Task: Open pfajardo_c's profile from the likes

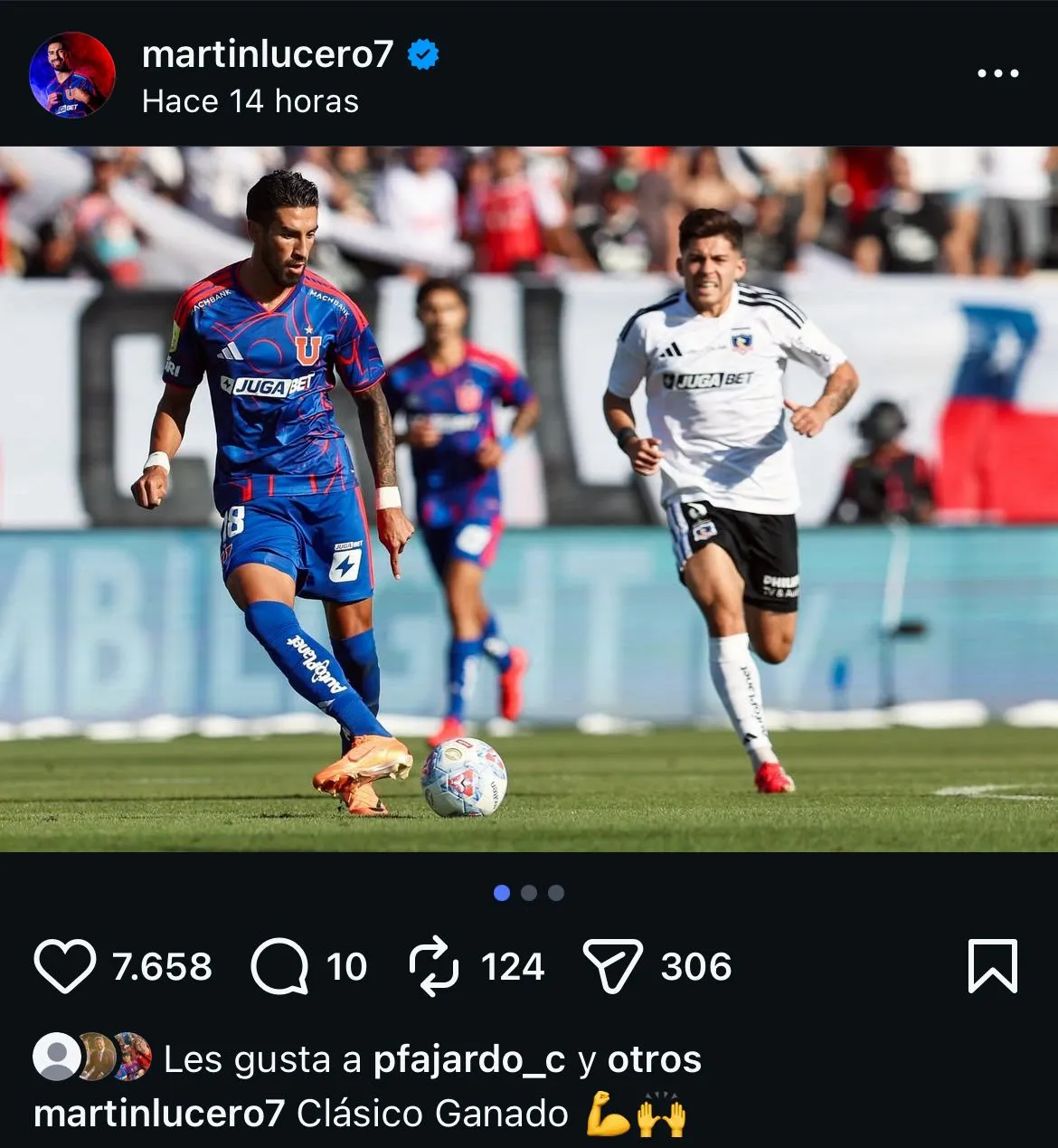Action: tap(469, 1059)
